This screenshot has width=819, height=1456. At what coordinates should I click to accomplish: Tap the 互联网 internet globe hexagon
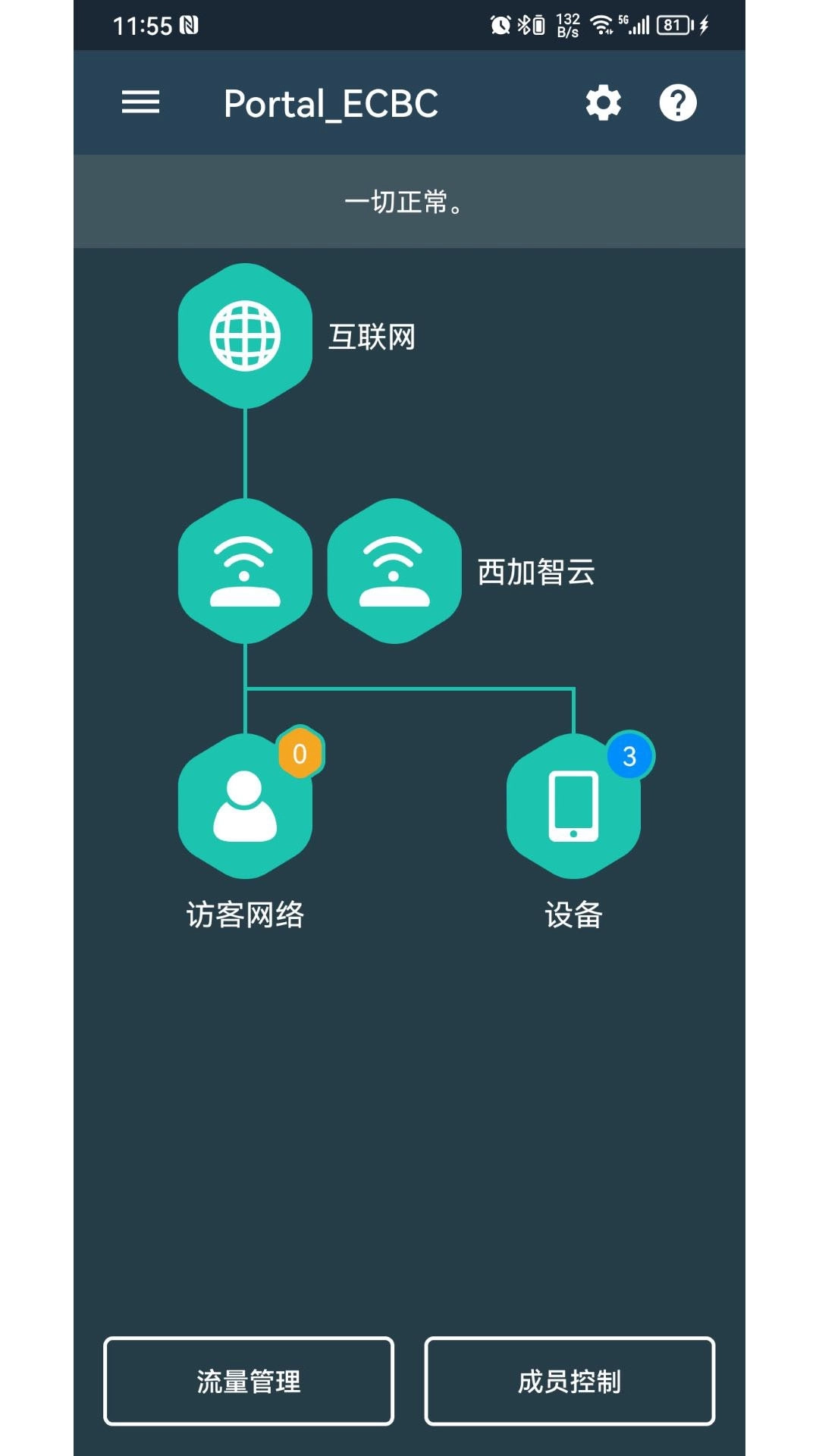[x=244, y=336]
